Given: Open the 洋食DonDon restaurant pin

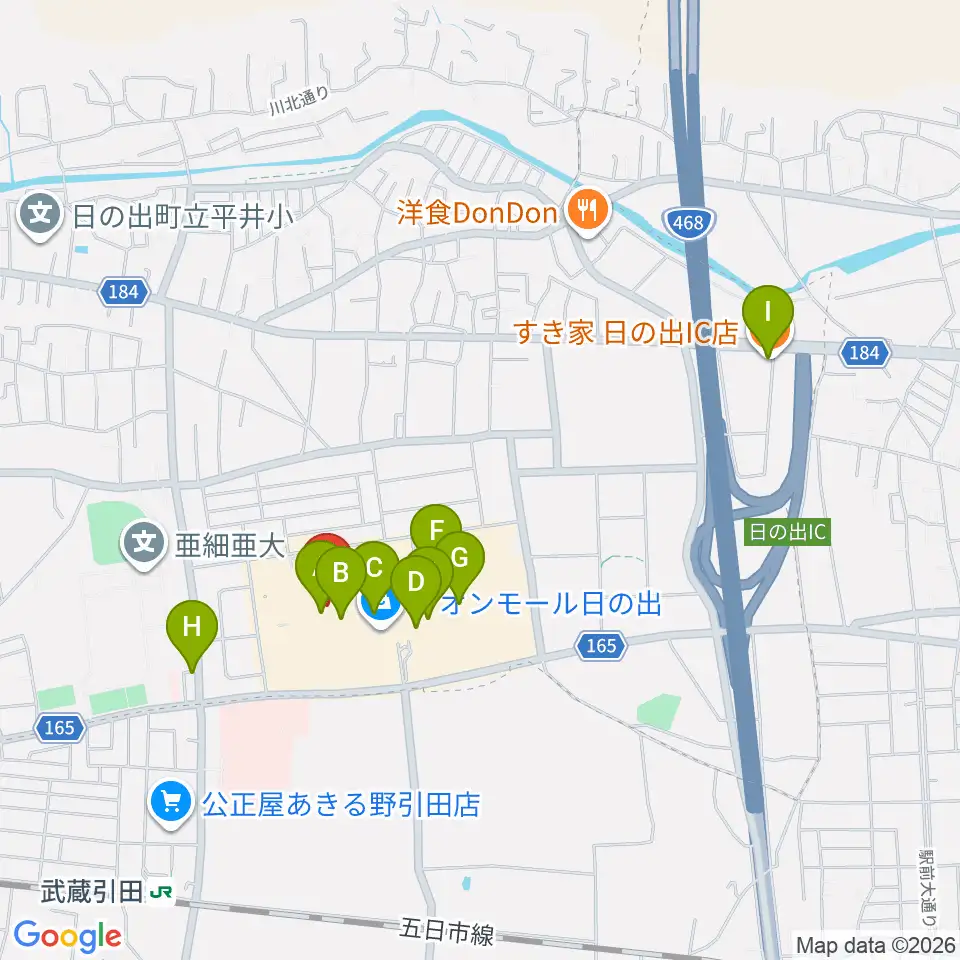Looking at the screenshot, I should [x=587, y=211].
